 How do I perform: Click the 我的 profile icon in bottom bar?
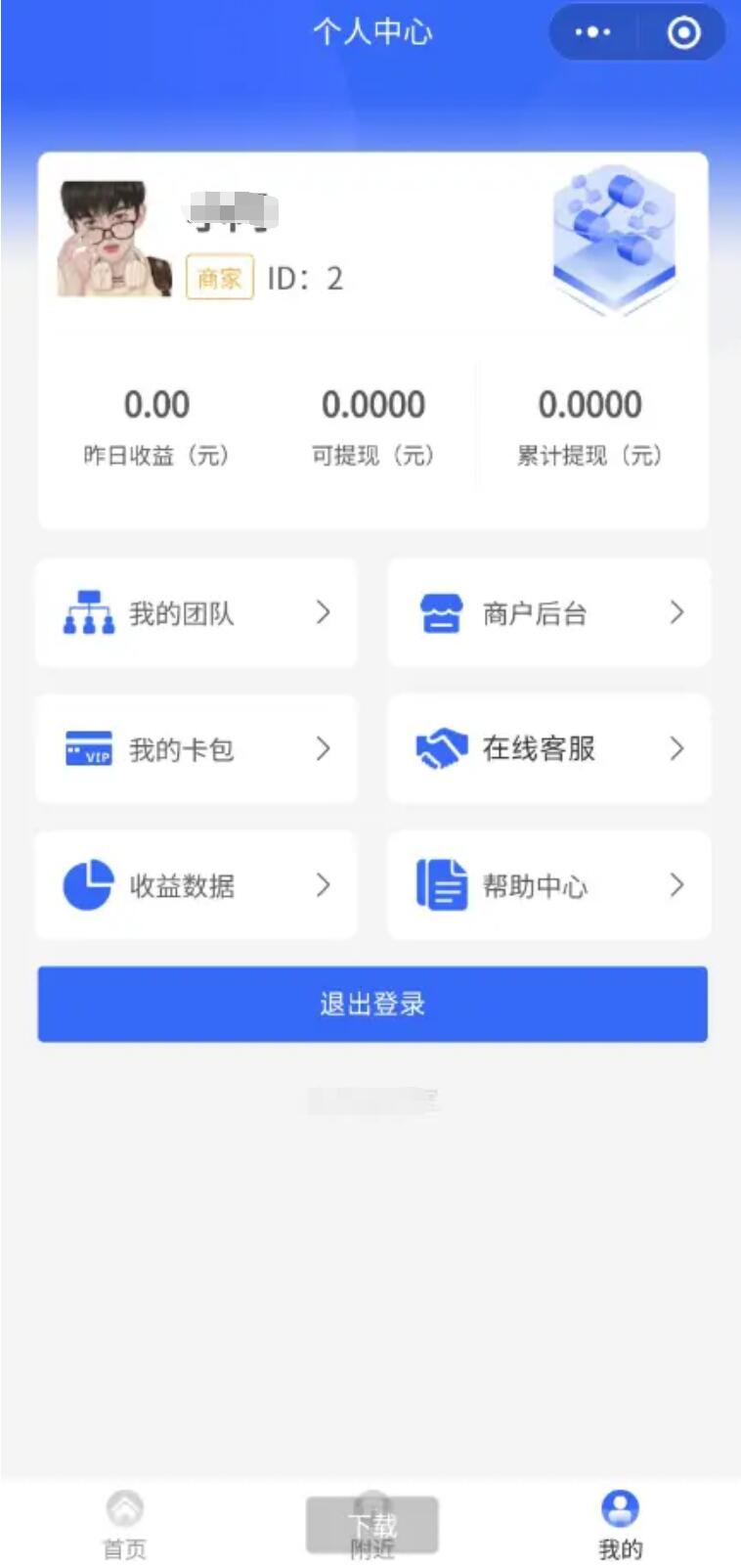click(618, 1506)
